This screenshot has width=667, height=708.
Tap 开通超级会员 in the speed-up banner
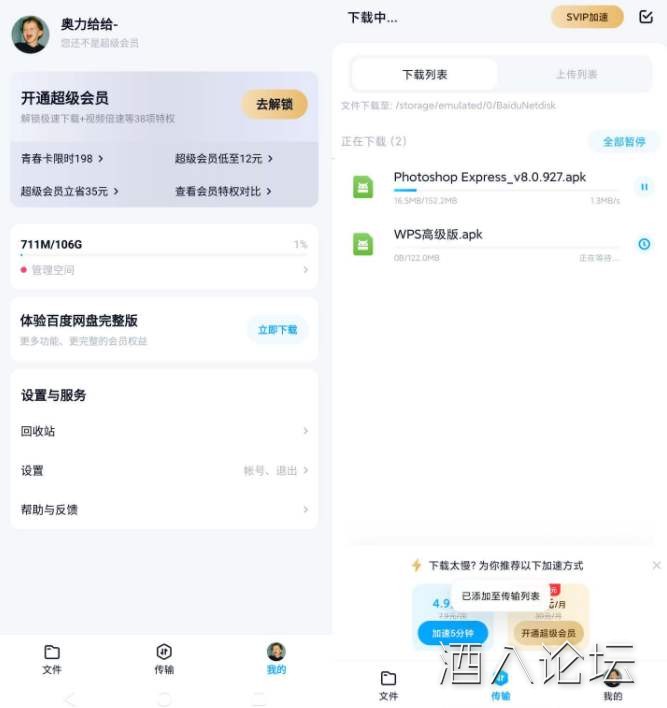(548, 633)
